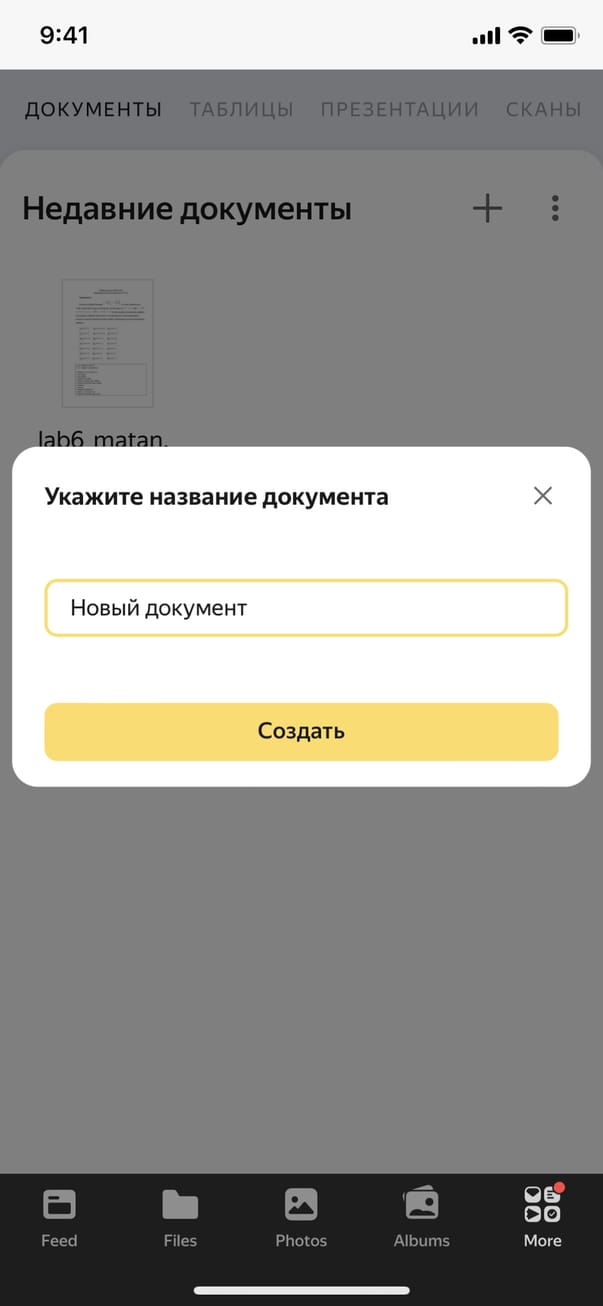The image size is (603, 1306).
Task: Select the More tab
Action: pyautogui.click(x=542, y=1217)
